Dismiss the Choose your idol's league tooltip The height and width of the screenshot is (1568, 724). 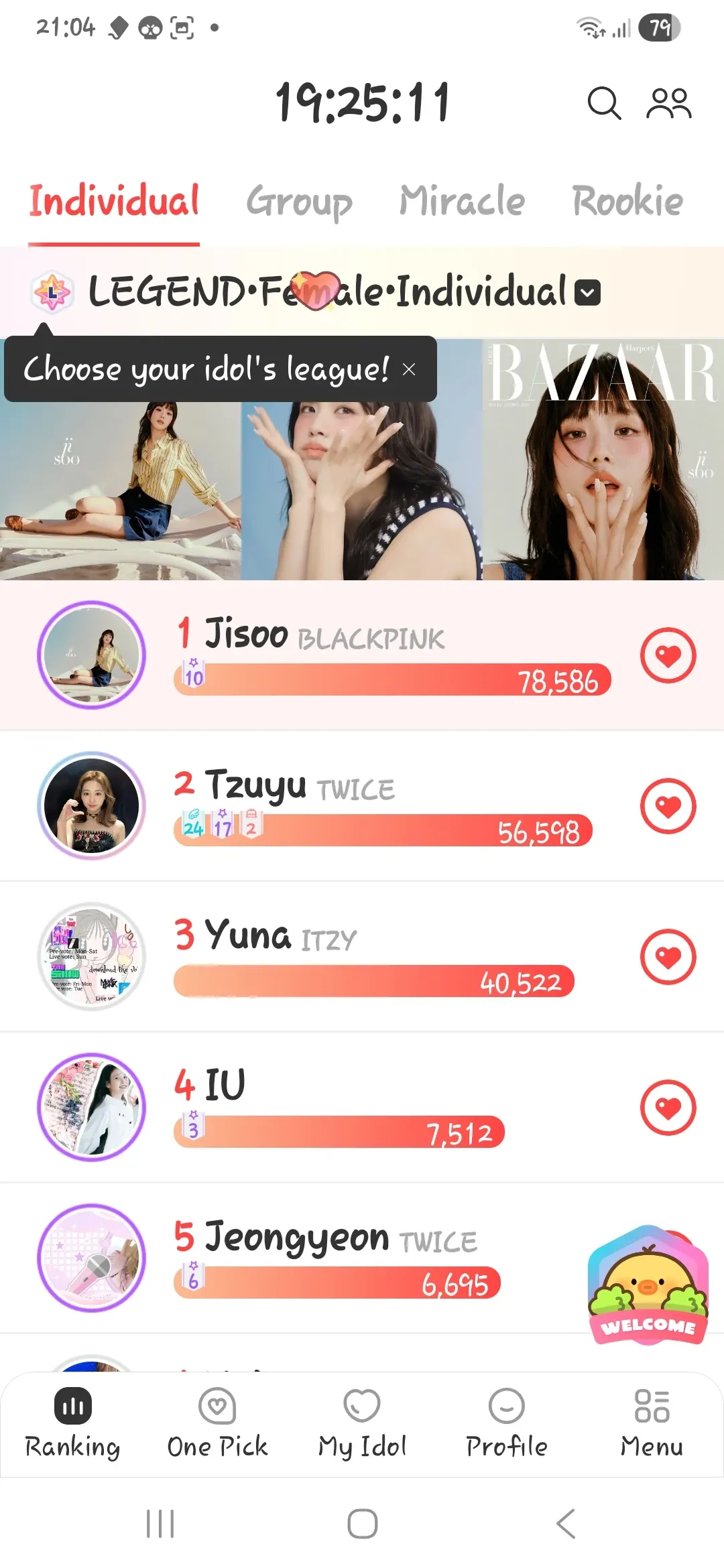click(x=410, y=369)
